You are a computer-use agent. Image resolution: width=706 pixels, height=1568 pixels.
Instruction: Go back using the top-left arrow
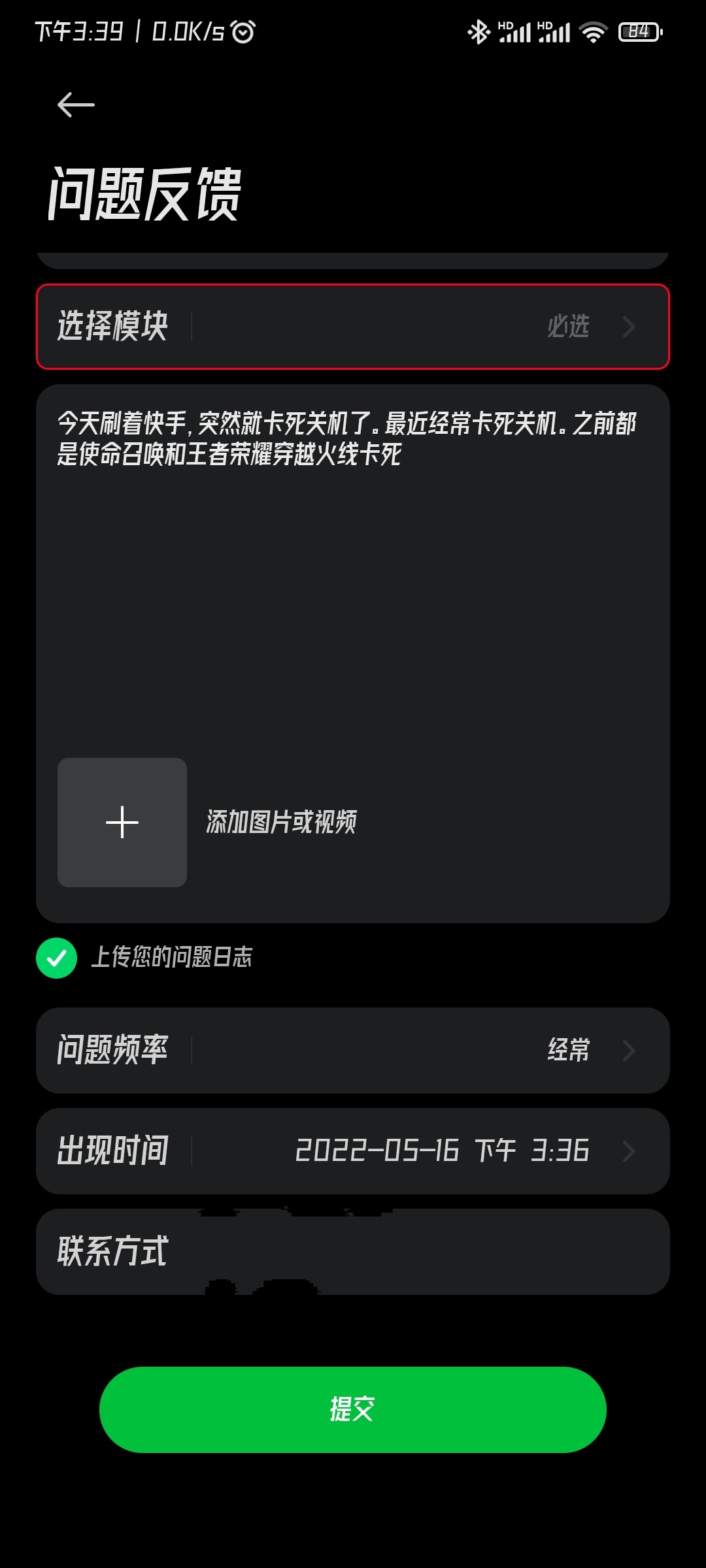76,105
